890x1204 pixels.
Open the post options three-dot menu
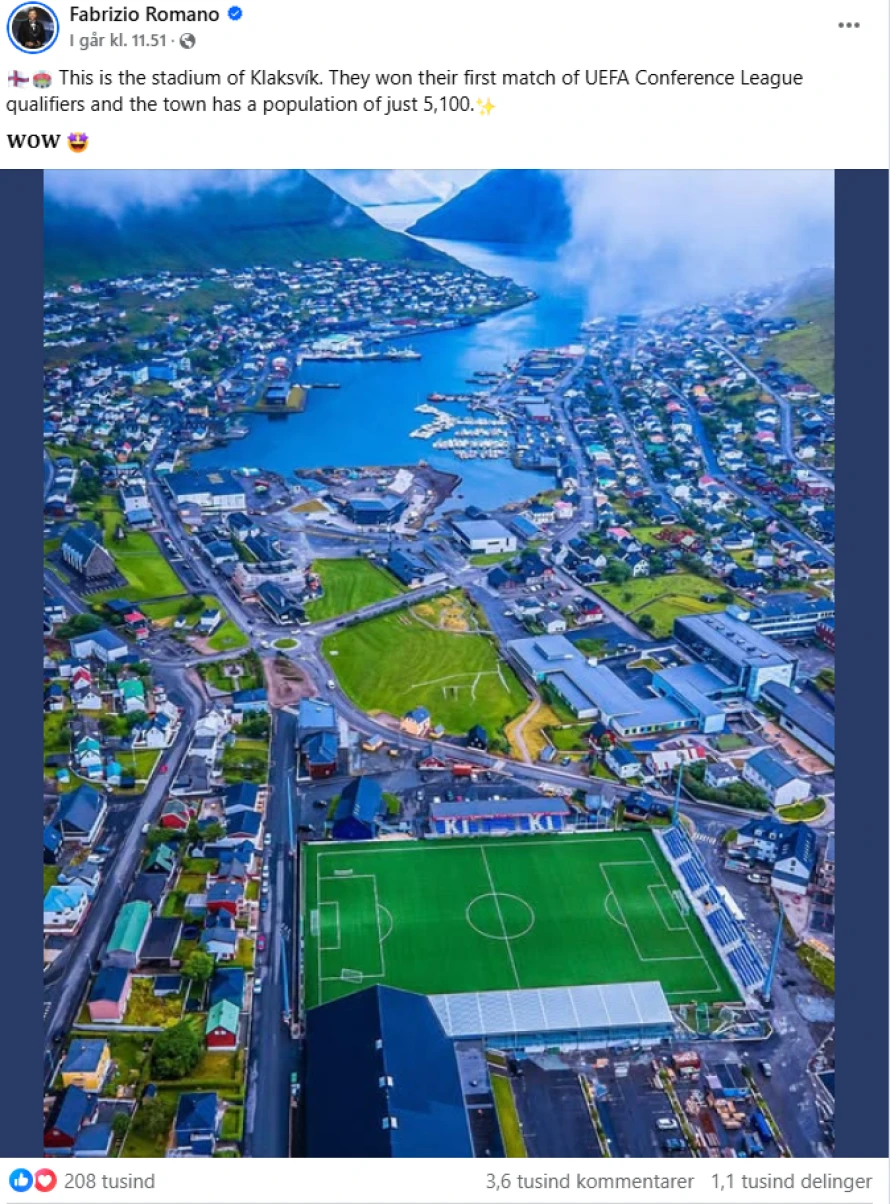(x=848, y=26)
